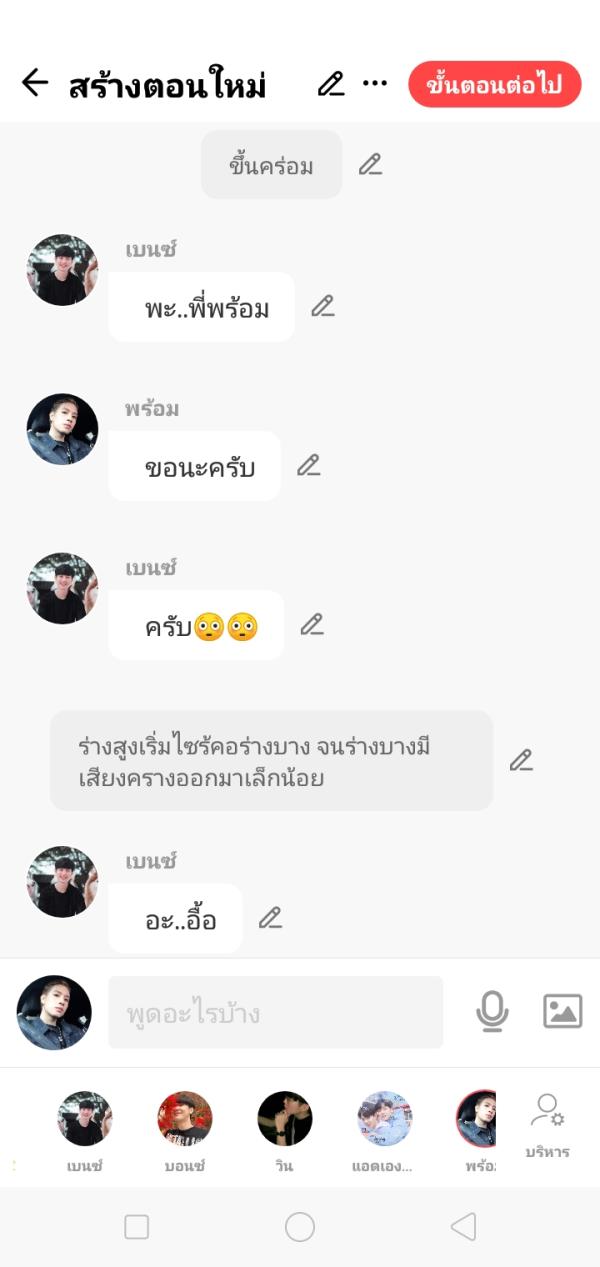Open บริหาร character management
The height and width of the screenshot is (1267, 600).
pos(547,1125)
